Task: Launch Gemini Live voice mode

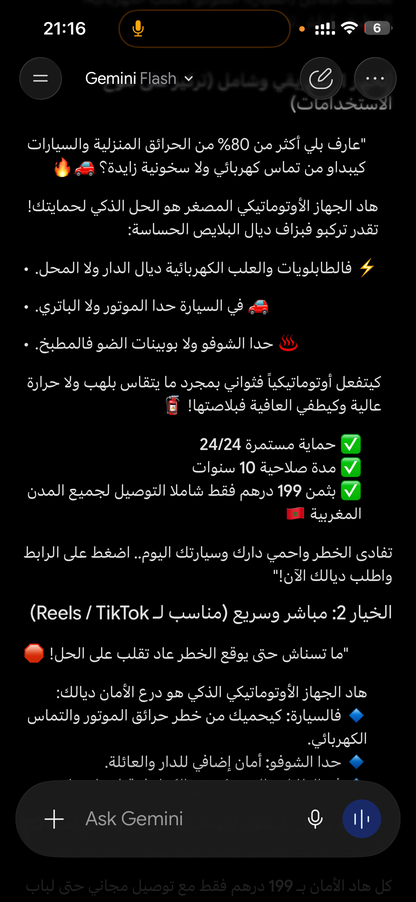Action: 361,819
